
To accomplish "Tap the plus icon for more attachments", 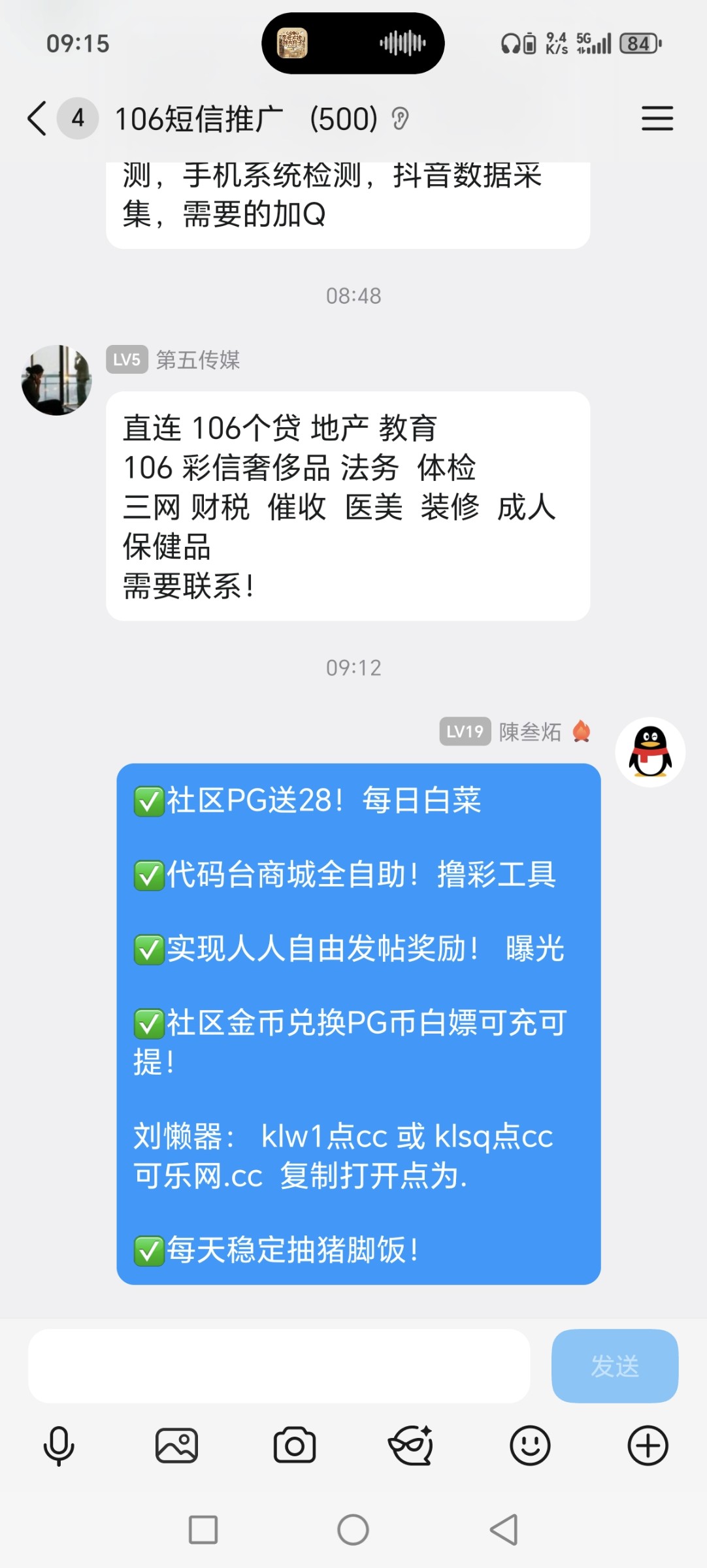I will pos(648,1445).
